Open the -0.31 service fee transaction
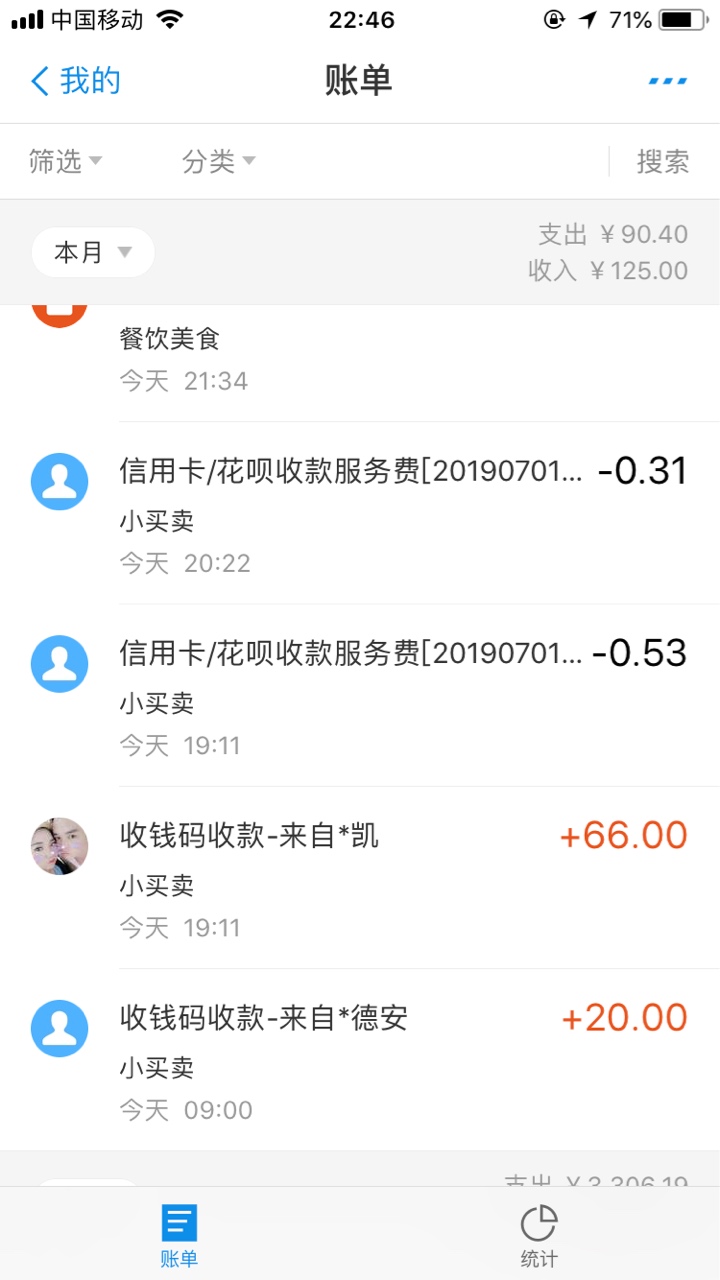The image size is (720, 1280). click(x=360, y=513)
